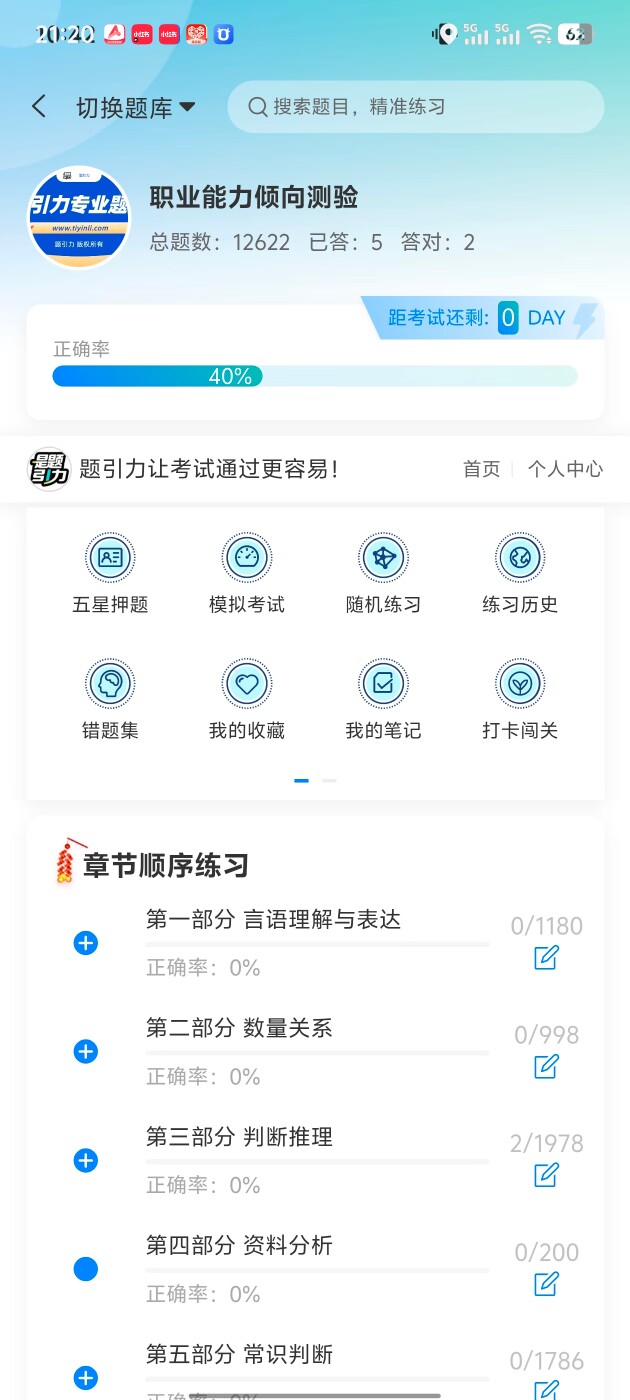The height and width of the screenshot is (1400, 630).
Task: Go to 个人中心
Action: tap(565, 468)
